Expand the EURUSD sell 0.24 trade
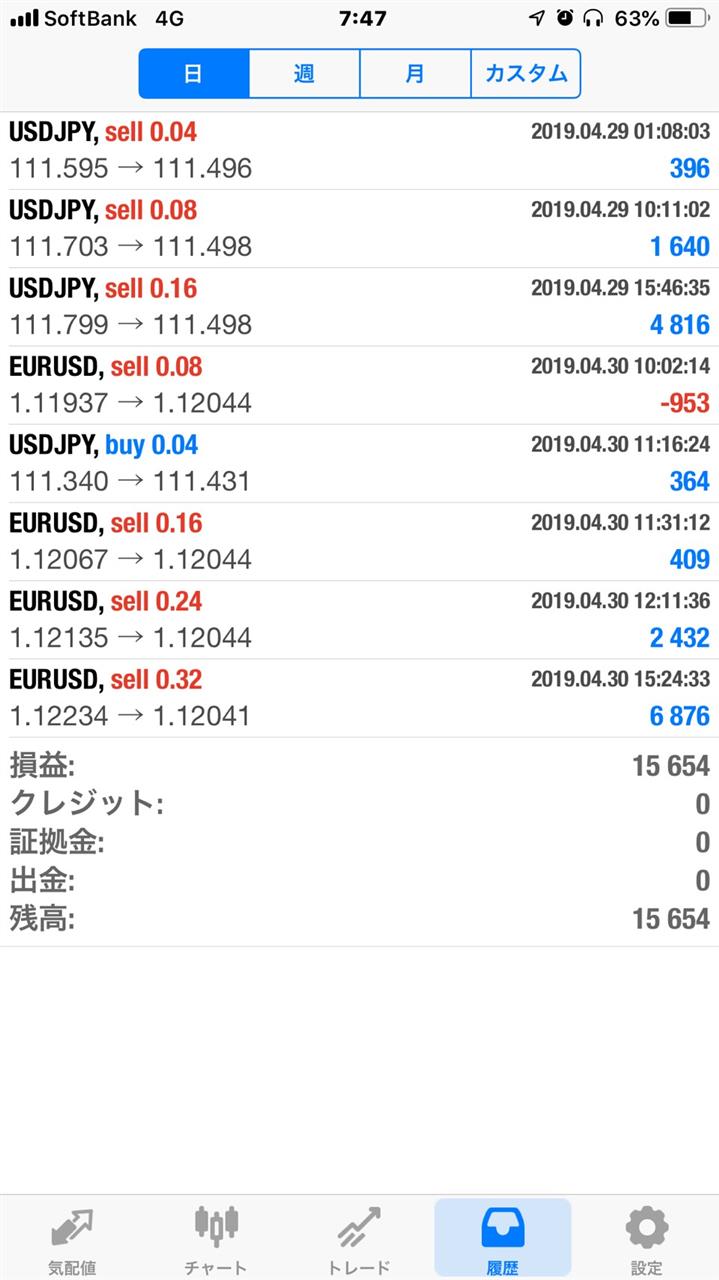This screenshot has width=719, height=1280. 359,620
